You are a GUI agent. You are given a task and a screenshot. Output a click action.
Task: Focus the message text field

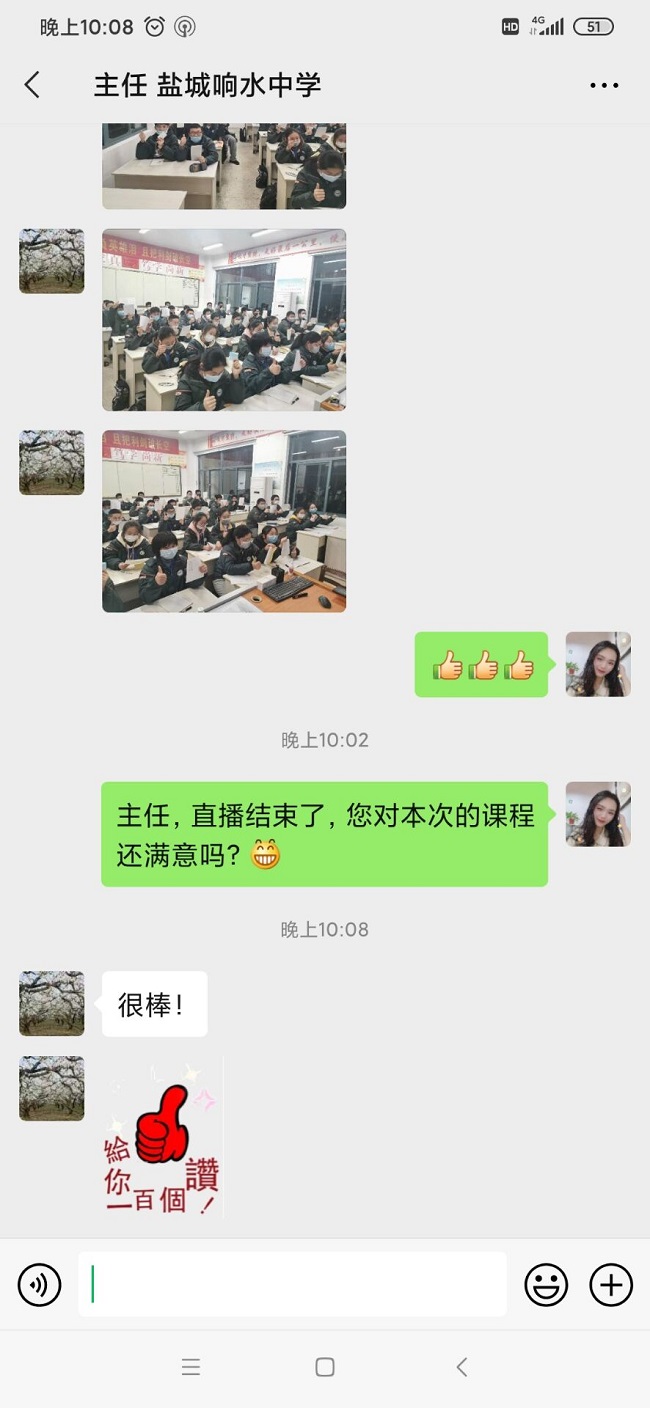pyautogui.click(x=292, y=1285)
